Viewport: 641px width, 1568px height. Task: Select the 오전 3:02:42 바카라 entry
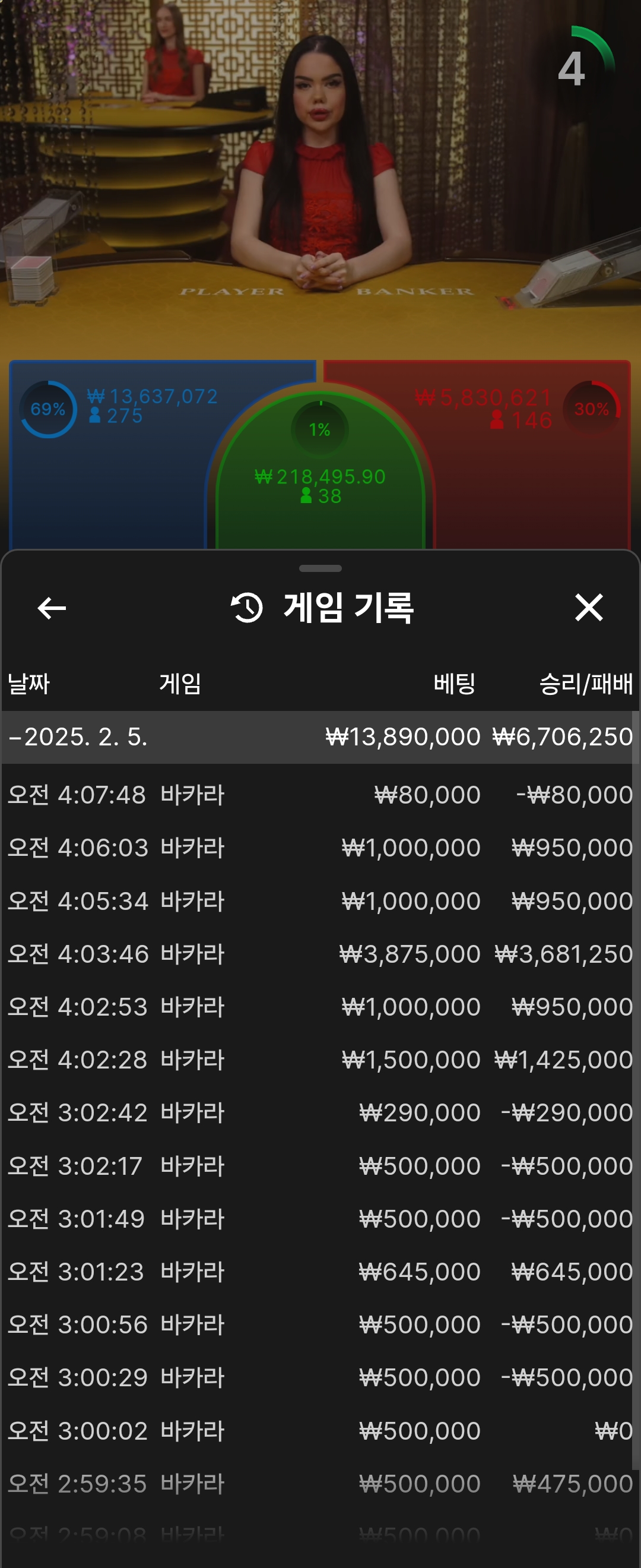point(320,1112)
